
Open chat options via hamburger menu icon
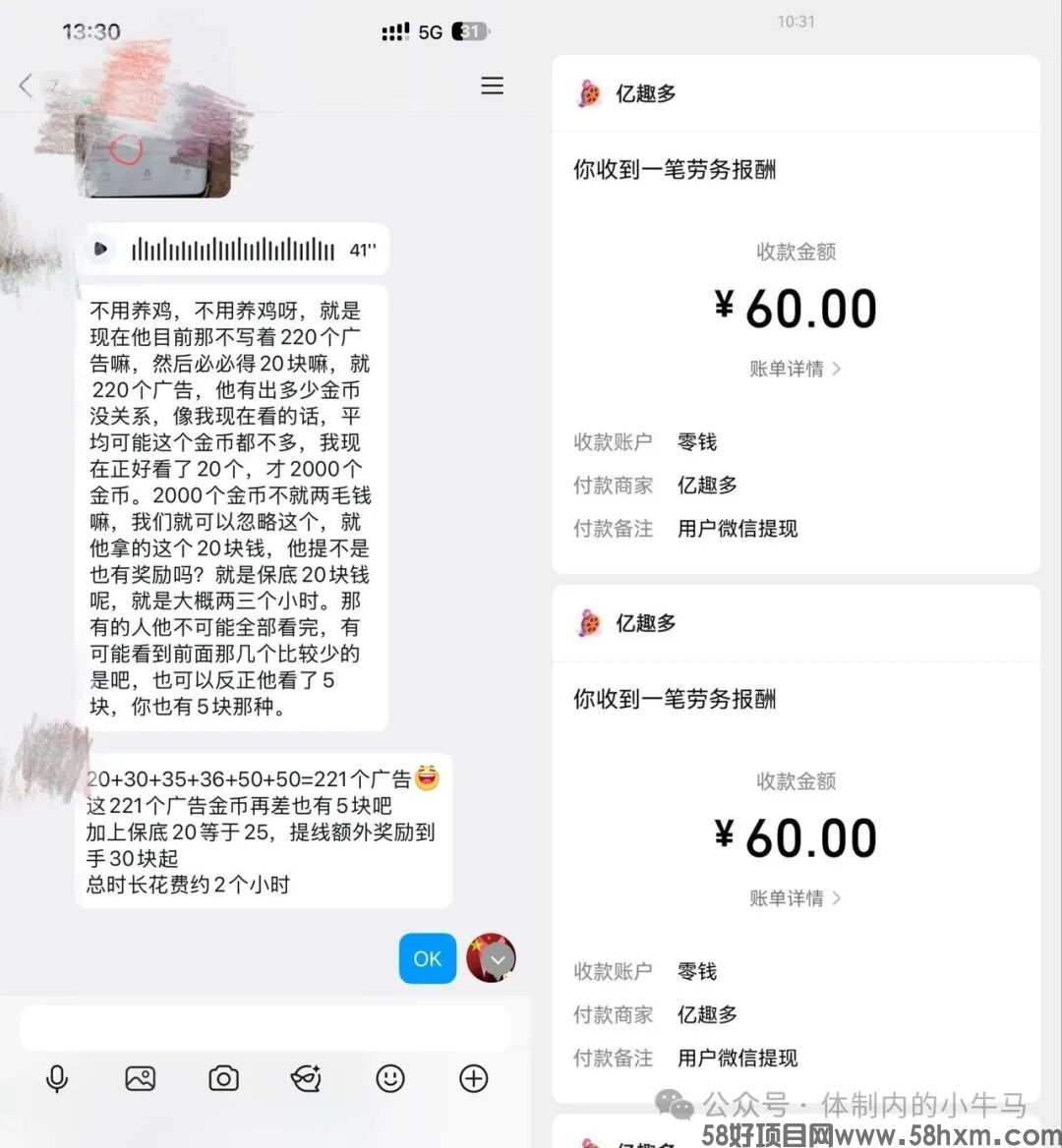tap(492, 86)
